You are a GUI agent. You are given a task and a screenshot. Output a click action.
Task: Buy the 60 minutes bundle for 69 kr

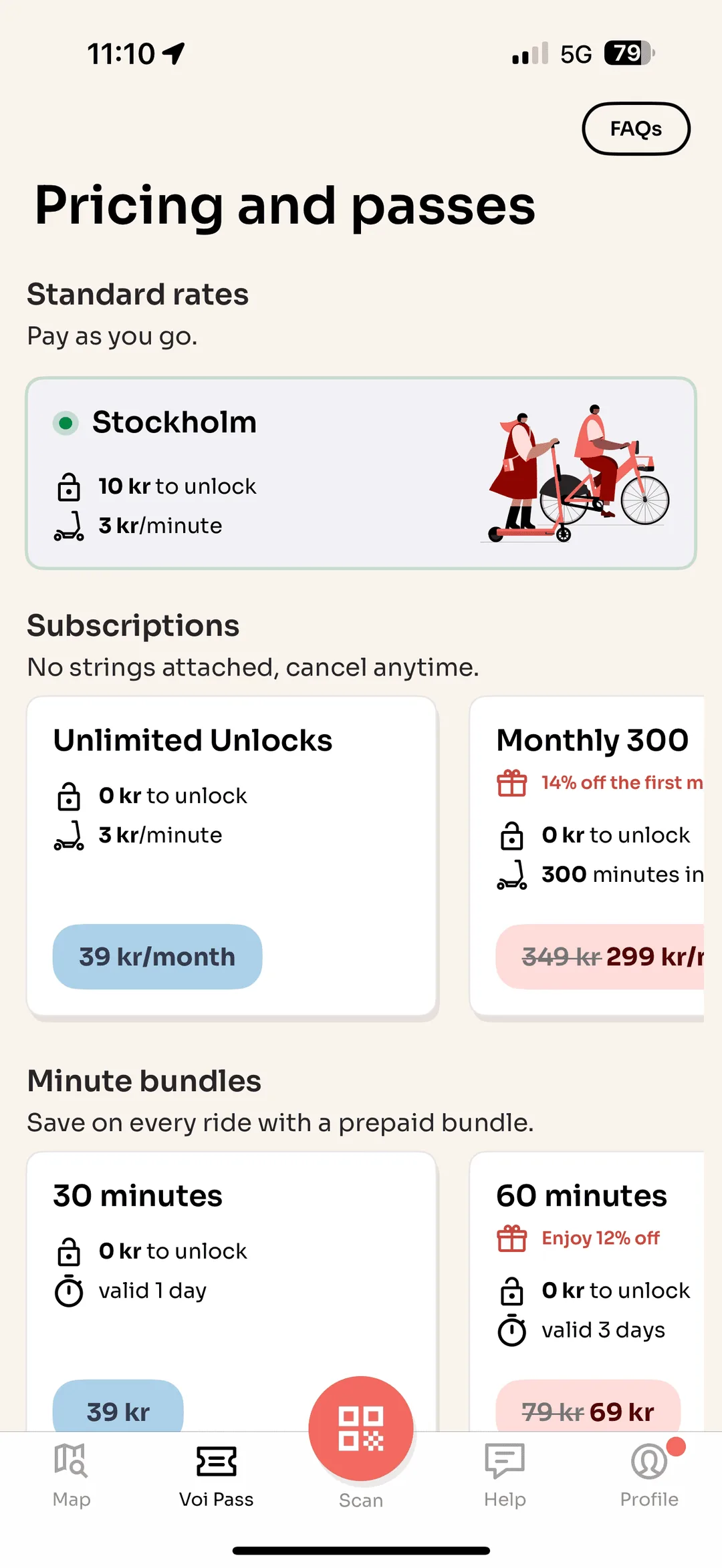[588, 1407]
